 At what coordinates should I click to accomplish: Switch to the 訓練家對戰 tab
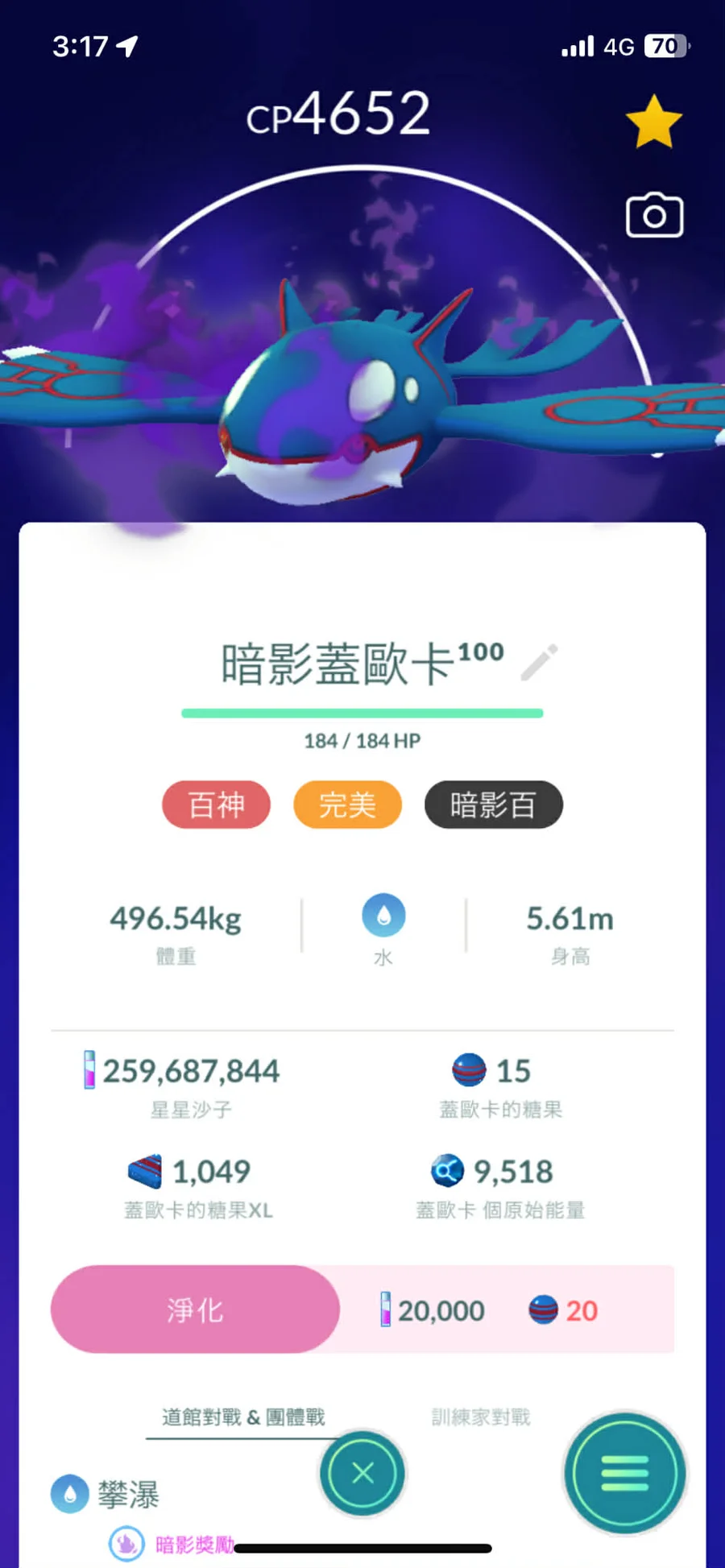point(481,1417)
